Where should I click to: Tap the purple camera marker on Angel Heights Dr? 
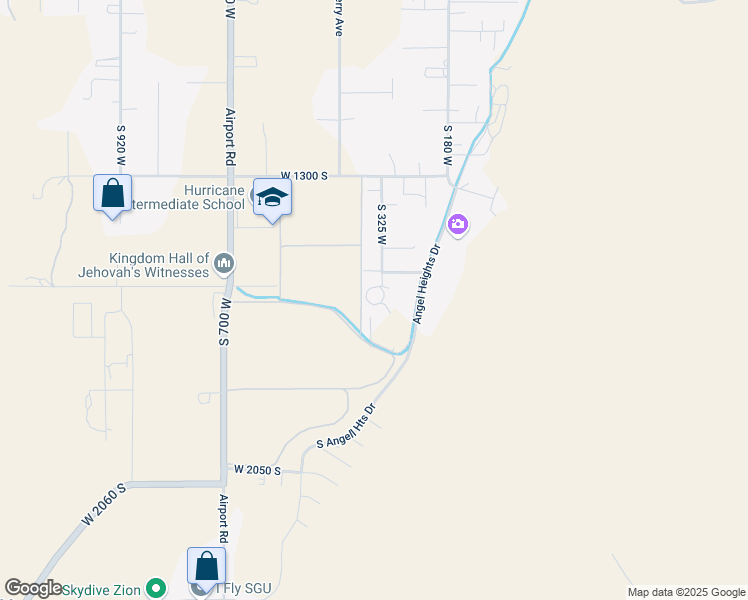[x=458, y=224]
